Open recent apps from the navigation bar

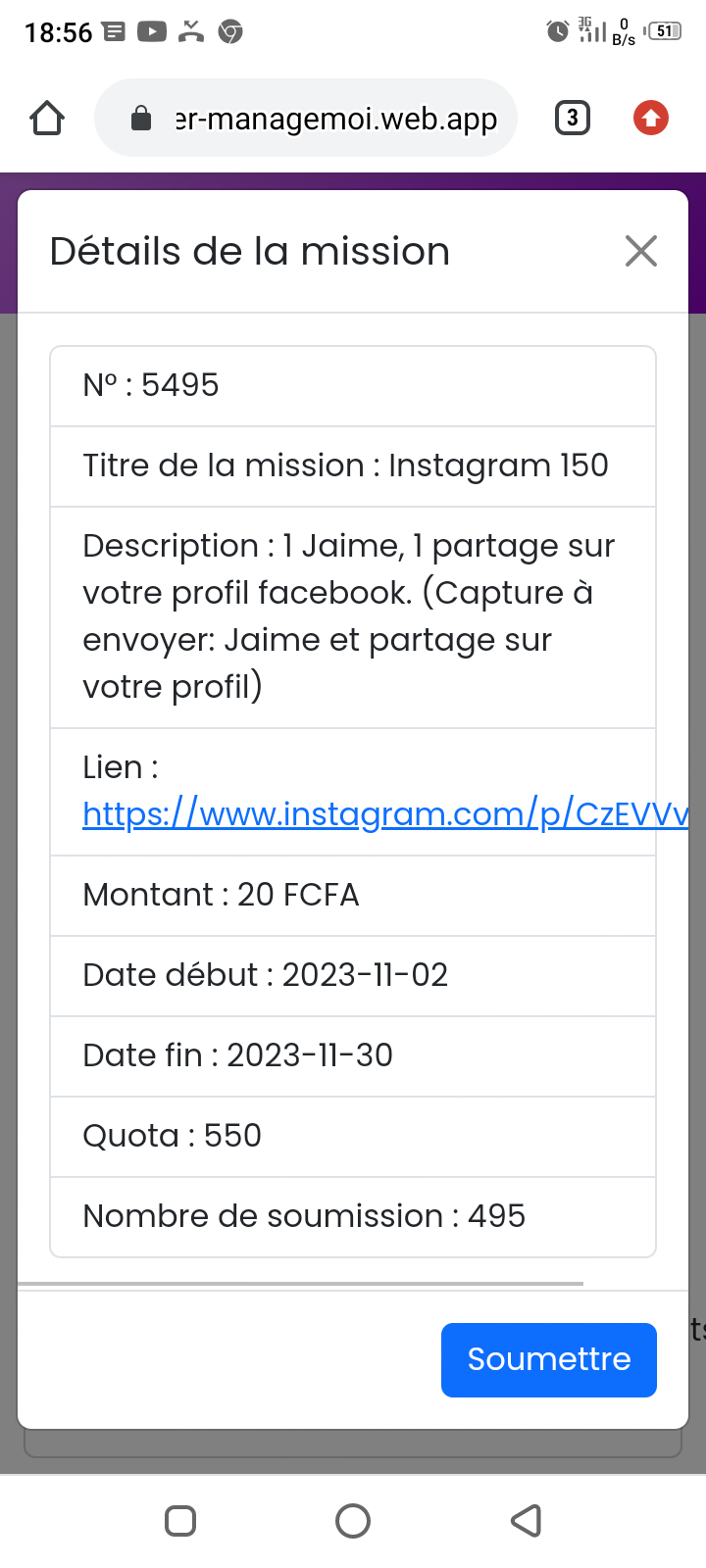(180, 1521)
